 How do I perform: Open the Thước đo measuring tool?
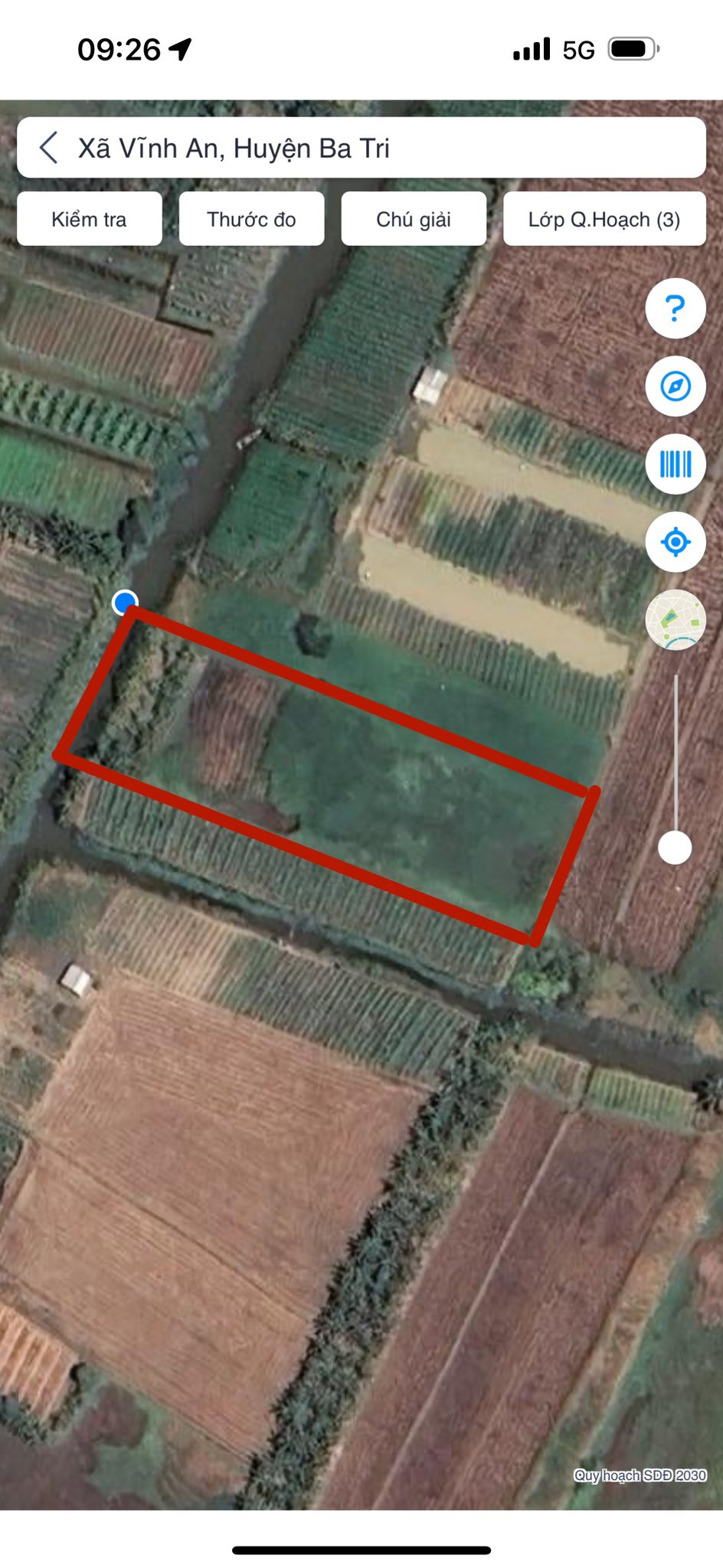point(251,220)
